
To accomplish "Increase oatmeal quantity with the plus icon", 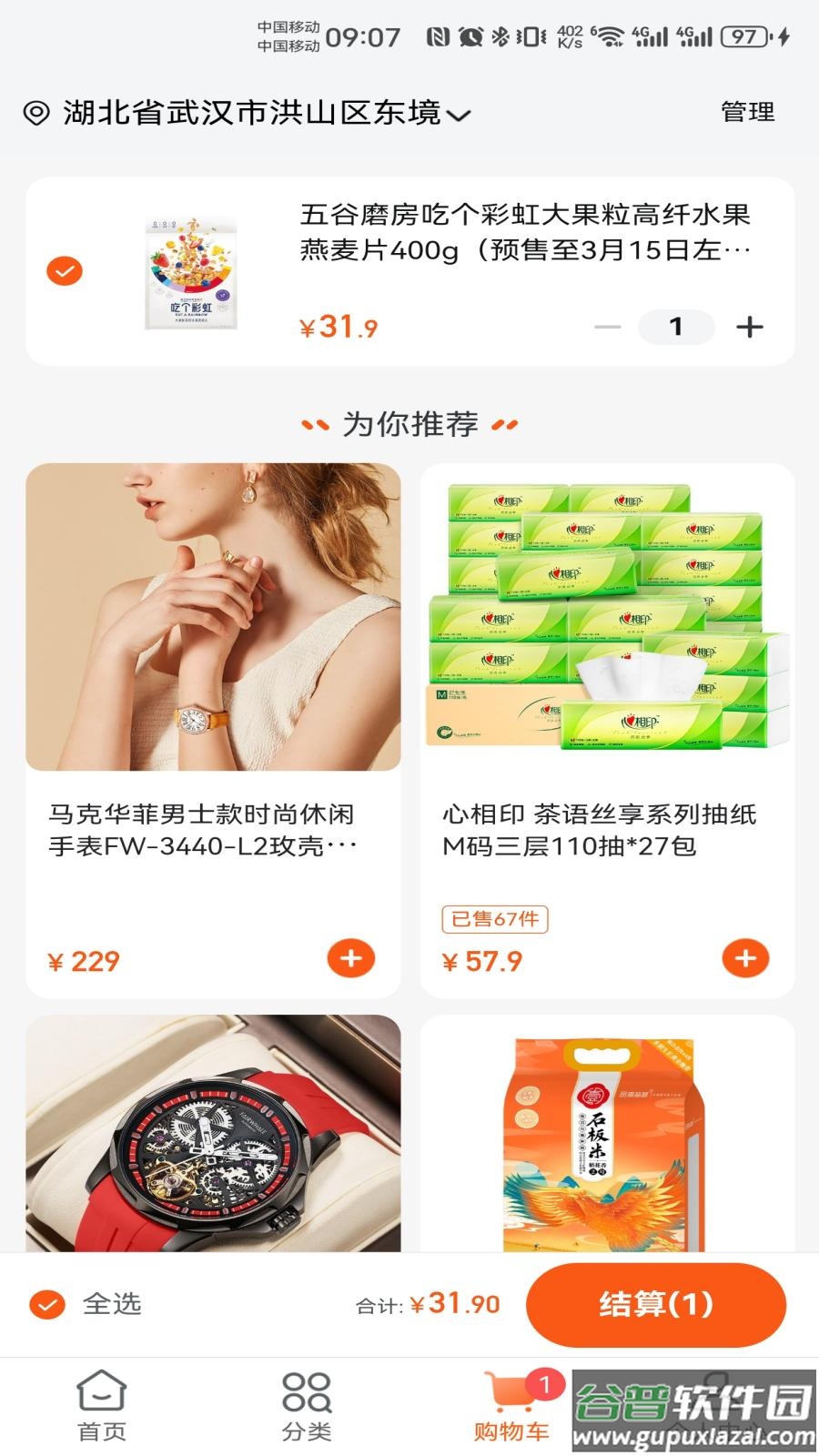I will [x=749, y=325].
